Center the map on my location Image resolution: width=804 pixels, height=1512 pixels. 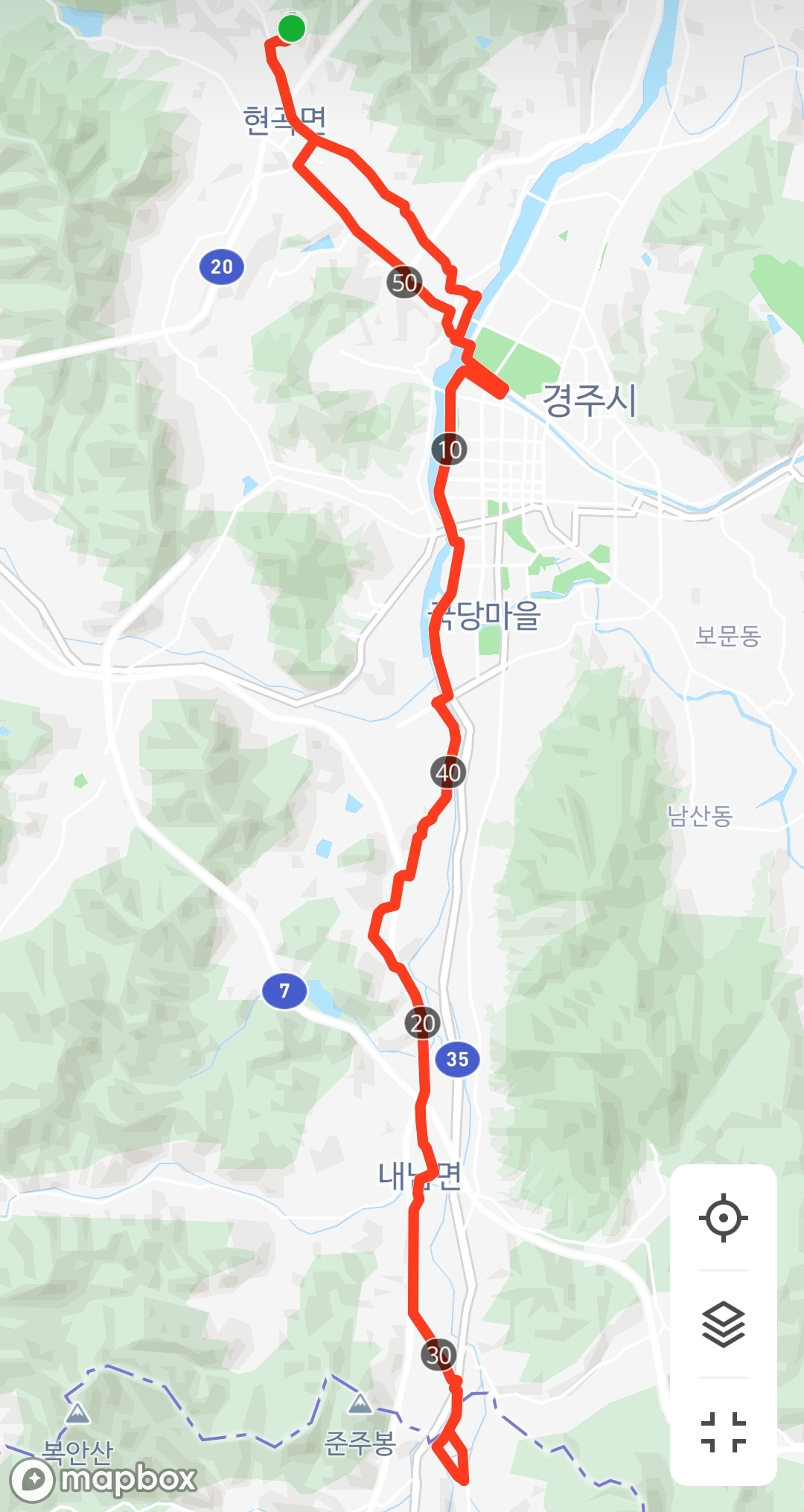point(723,1218)
